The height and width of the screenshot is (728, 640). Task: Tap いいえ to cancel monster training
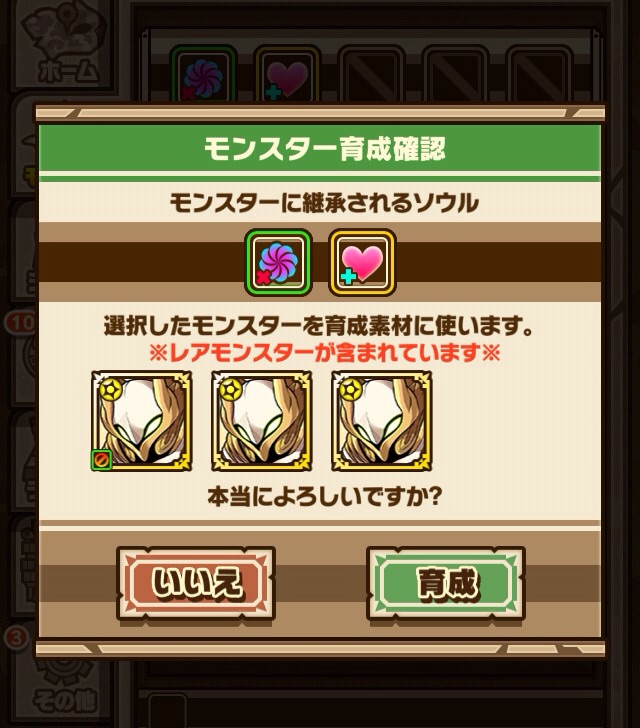coord(197,583)
